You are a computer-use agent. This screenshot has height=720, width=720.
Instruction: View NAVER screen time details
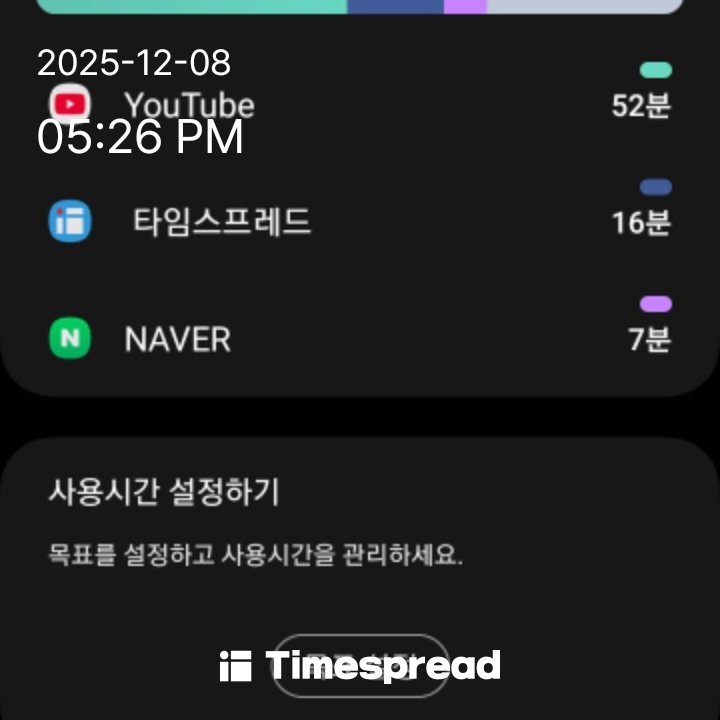click(x=360, y=339)
